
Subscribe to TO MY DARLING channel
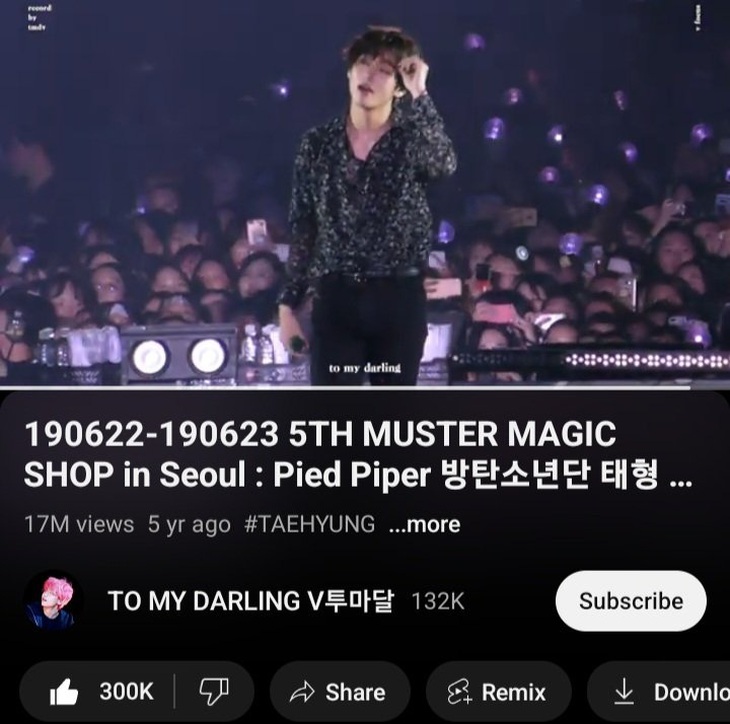click(x=630, y=601)
